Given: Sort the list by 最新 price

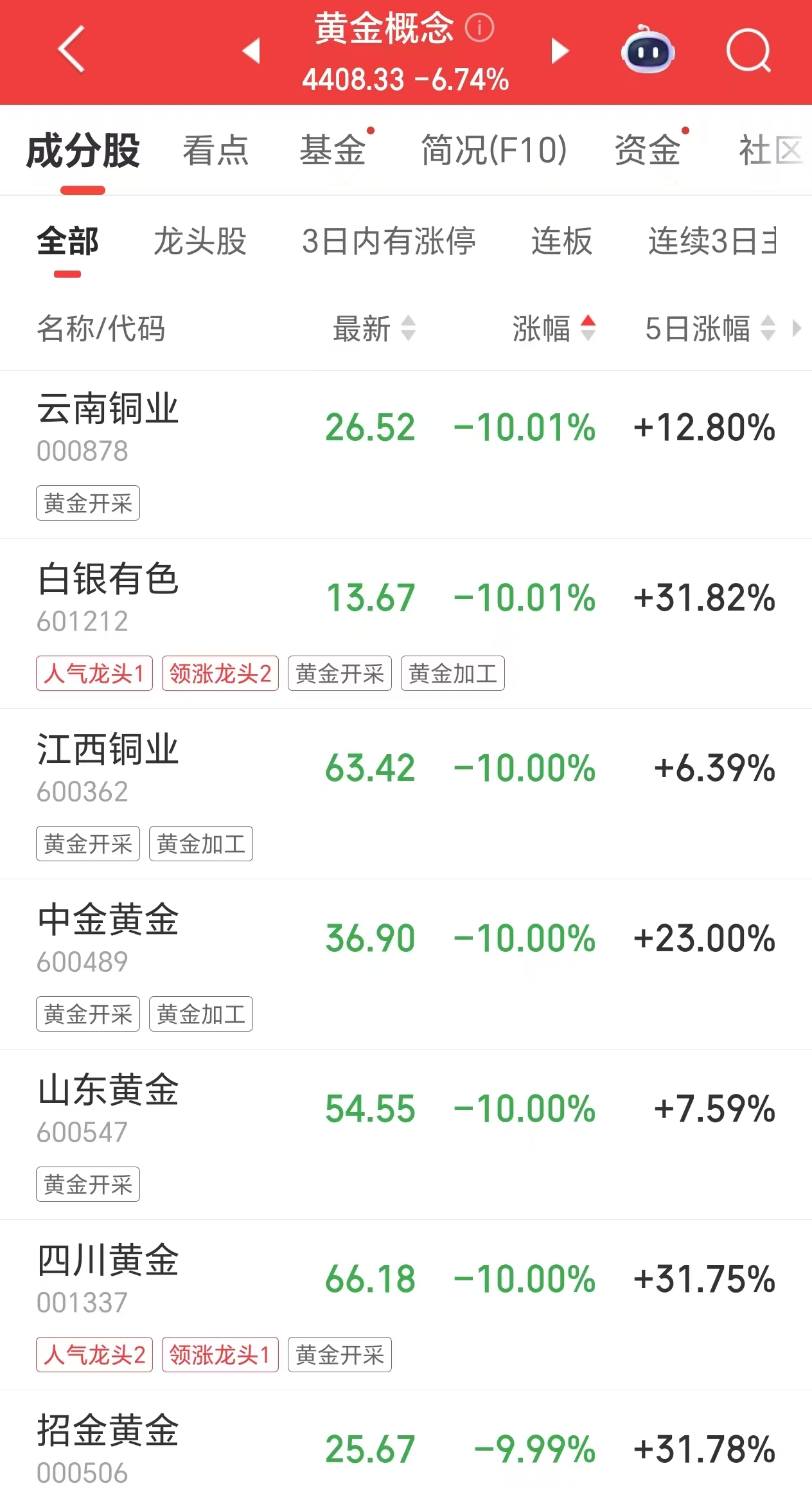Looking at the screenshot, I should pos(374,328).
